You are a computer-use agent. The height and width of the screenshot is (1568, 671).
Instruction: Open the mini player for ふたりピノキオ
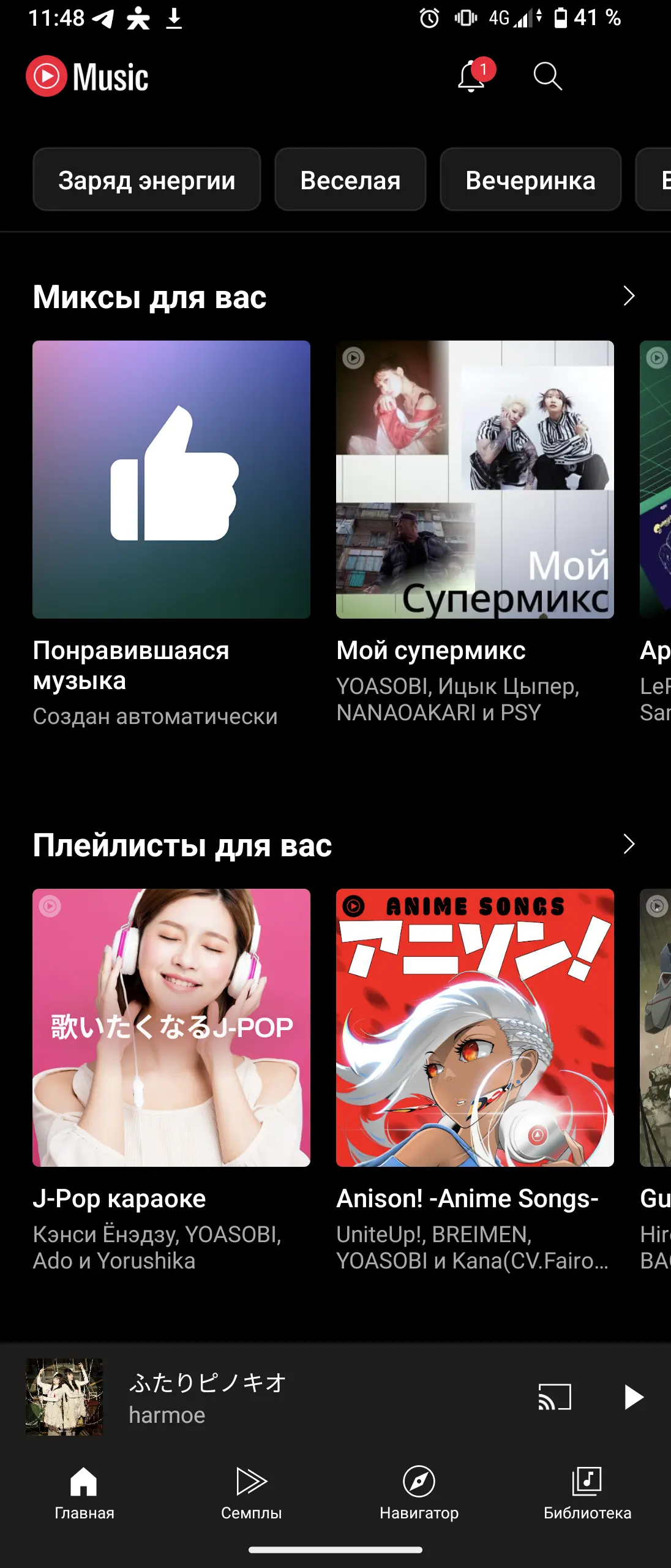point(276,1398)
